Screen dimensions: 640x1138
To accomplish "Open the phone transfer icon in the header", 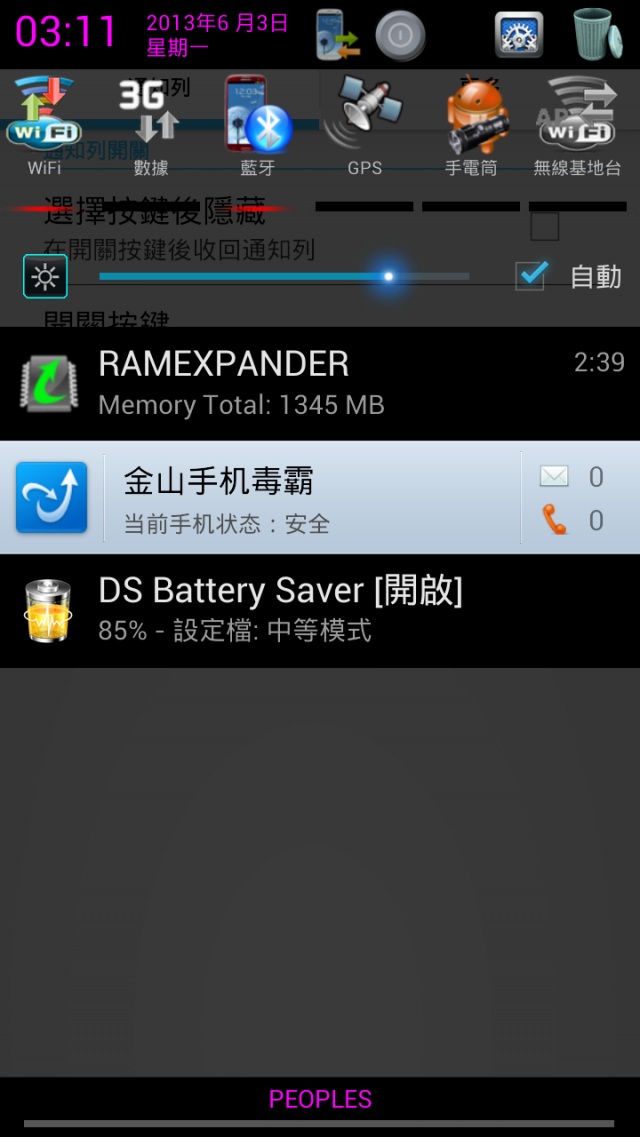I will pos(339,34).
